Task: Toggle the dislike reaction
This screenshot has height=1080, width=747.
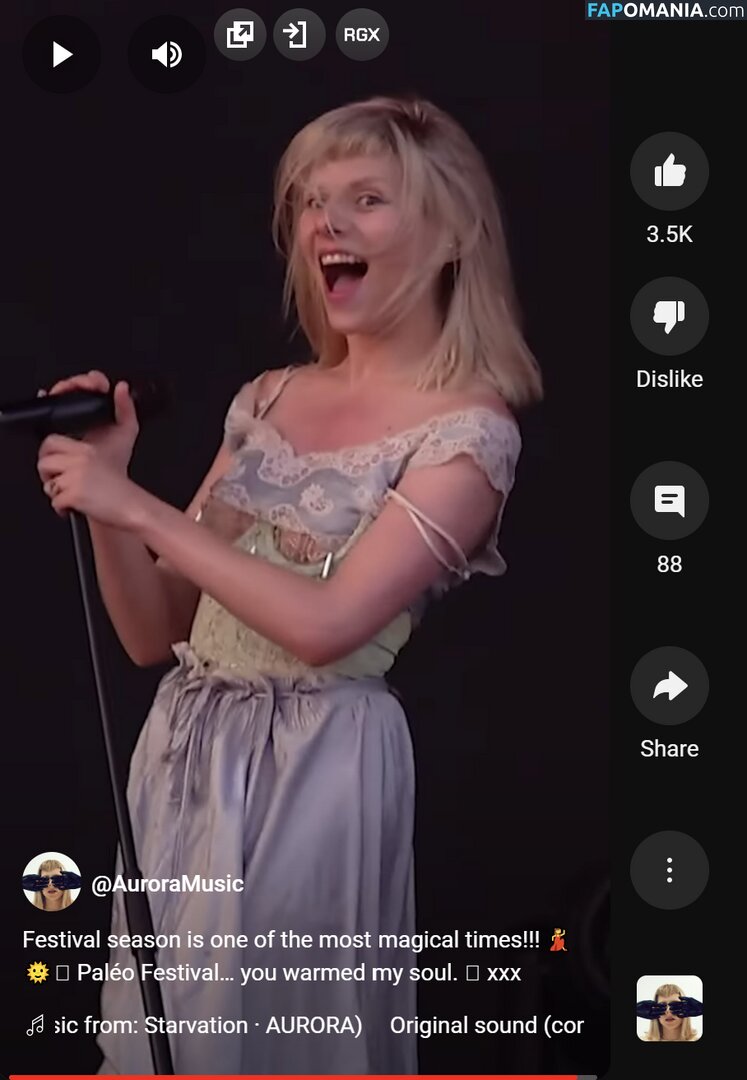Action: (x=669, y=378)
